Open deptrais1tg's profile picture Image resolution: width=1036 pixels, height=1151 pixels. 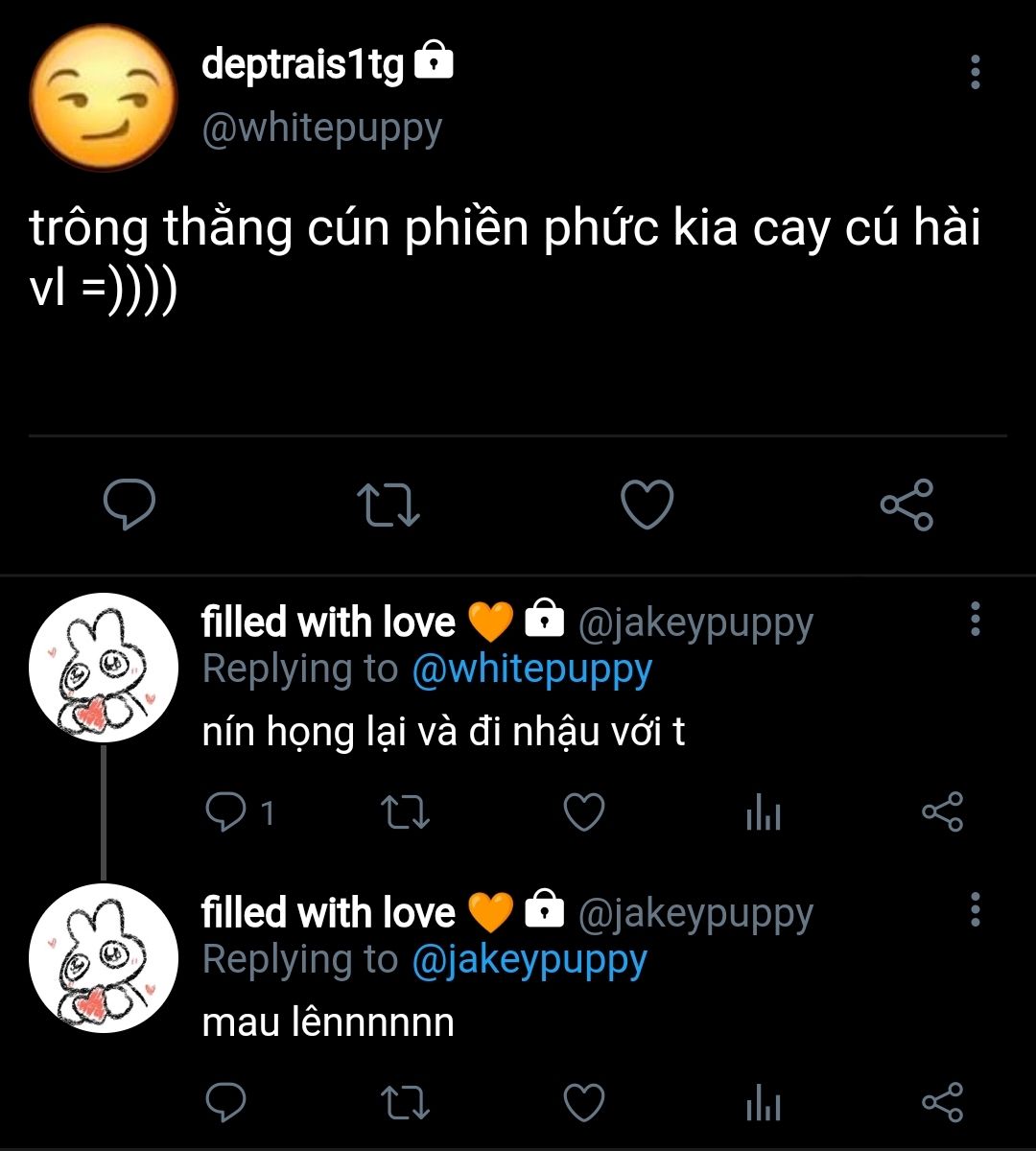tap(104, 98)
